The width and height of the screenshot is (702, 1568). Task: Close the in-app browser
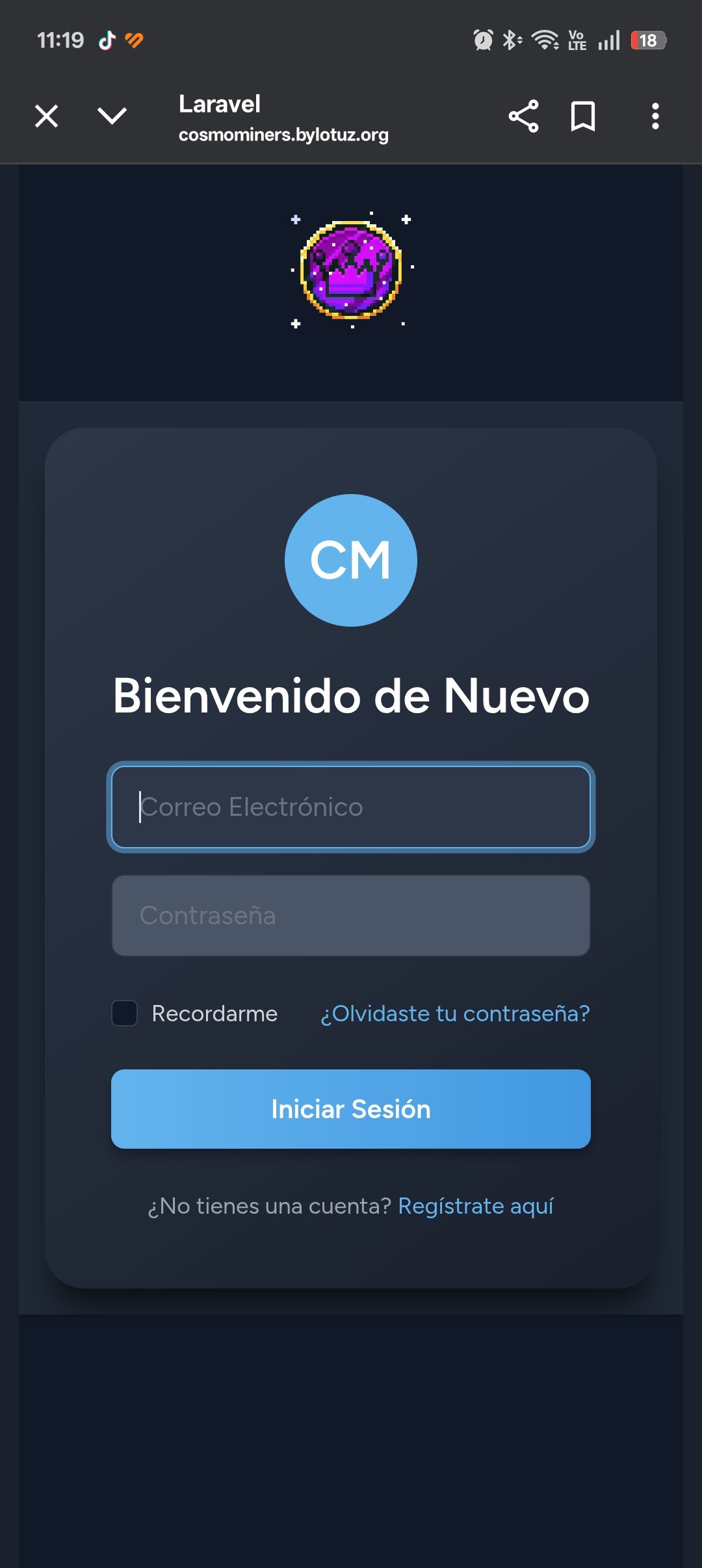(x=46, y=116)
